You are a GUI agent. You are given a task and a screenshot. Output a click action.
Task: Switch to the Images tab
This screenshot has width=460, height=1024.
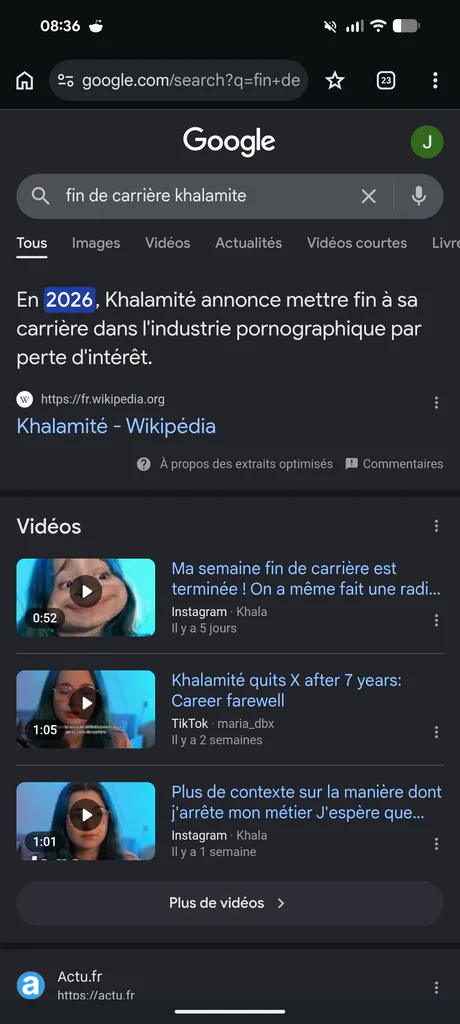point(96,243)
